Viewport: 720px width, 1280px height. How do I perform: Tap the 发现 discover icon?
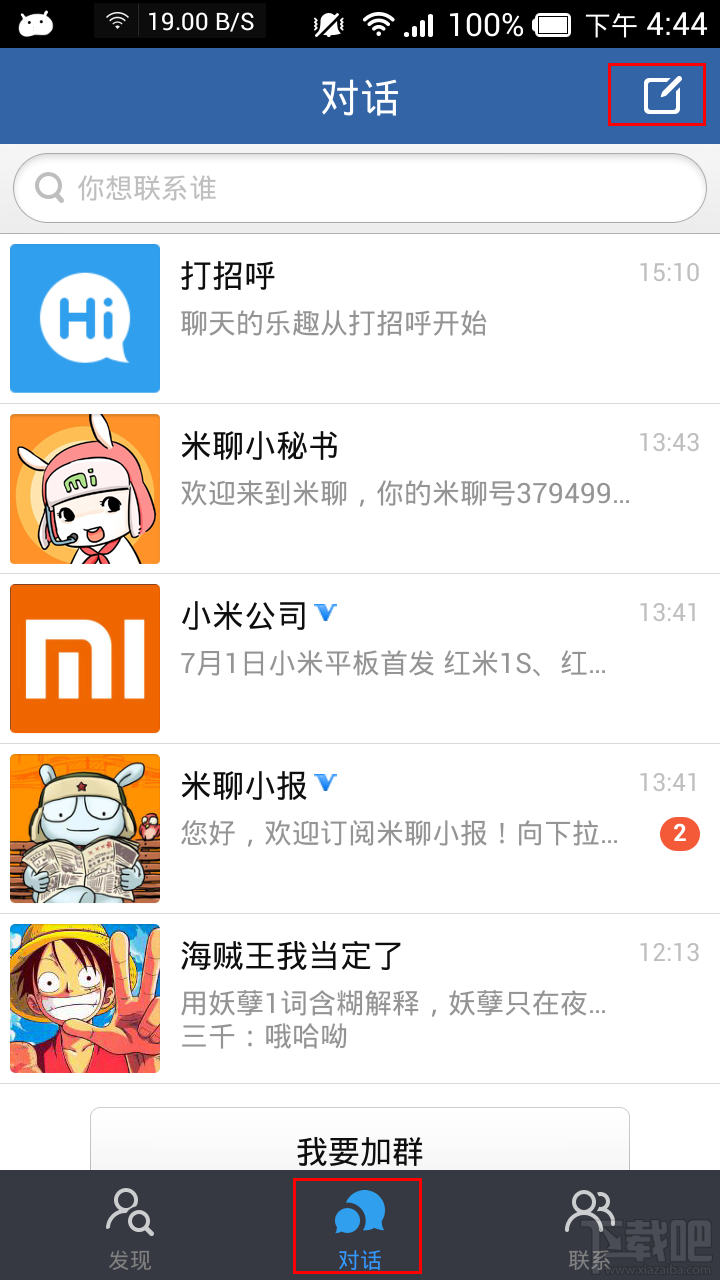coord(128,1212)
